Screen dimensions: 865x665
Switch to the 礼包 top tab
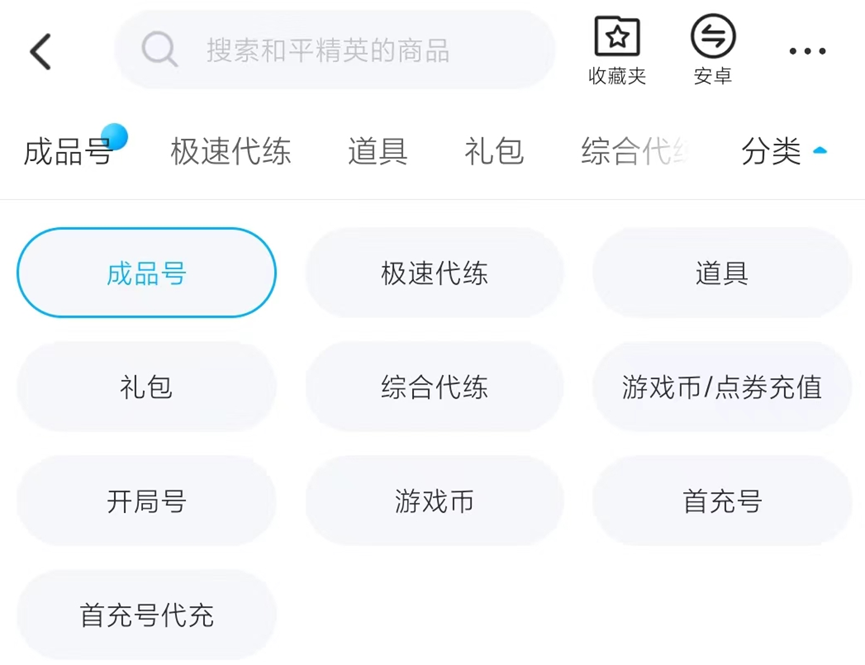click(494, 152)
